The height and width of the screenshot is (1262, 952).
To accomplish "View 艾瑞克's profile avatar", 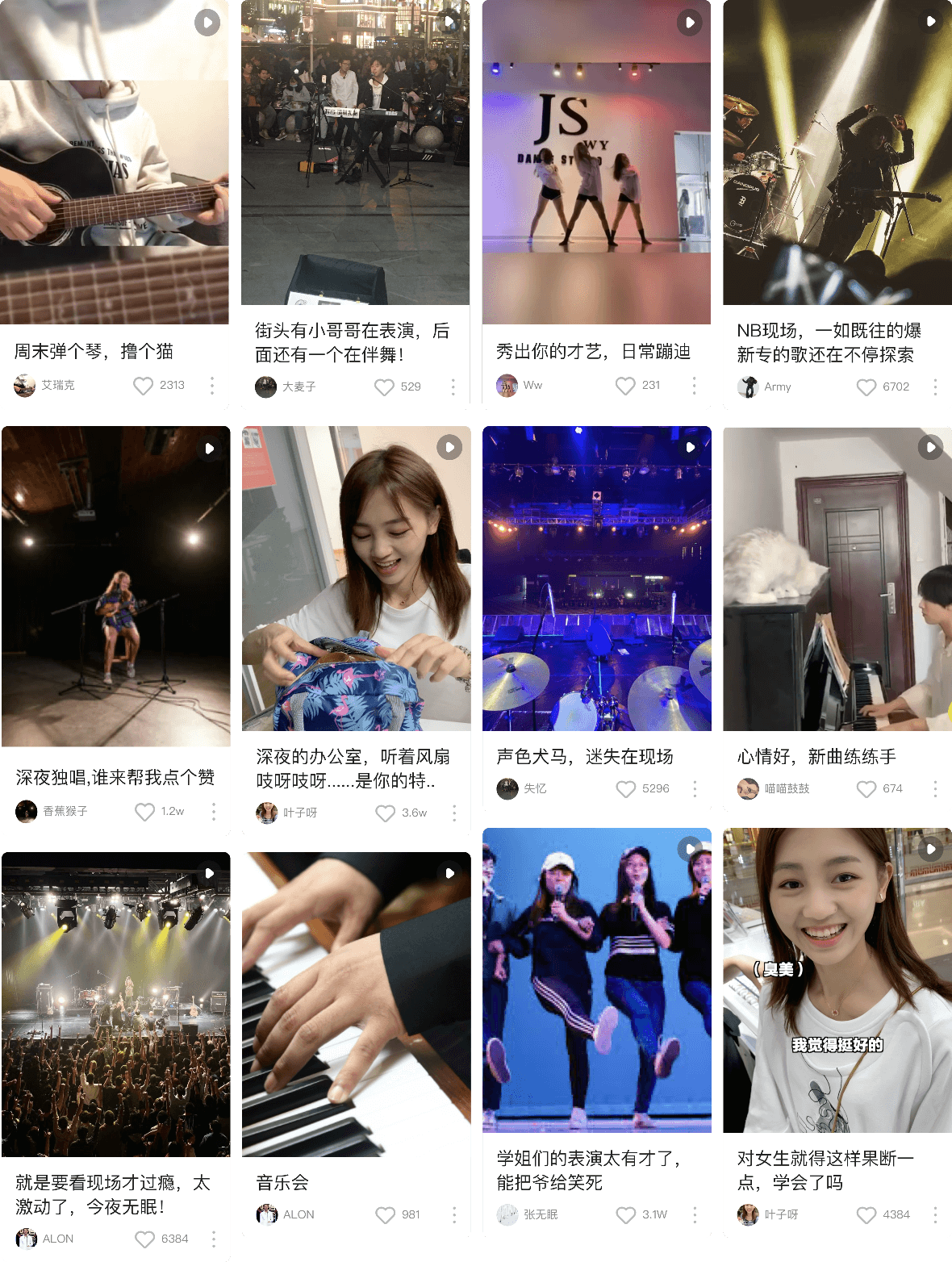I will click(x=25, y=386).
